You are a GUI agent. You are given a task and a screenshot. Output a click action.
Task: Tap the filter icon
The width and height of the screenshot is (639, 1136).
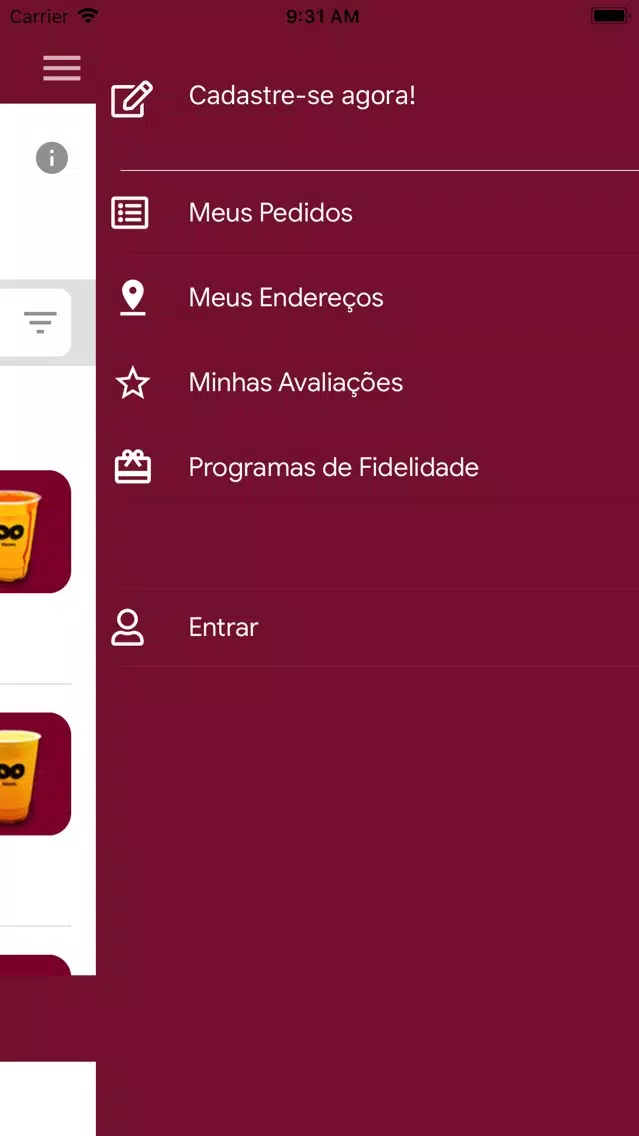point(40,322)
